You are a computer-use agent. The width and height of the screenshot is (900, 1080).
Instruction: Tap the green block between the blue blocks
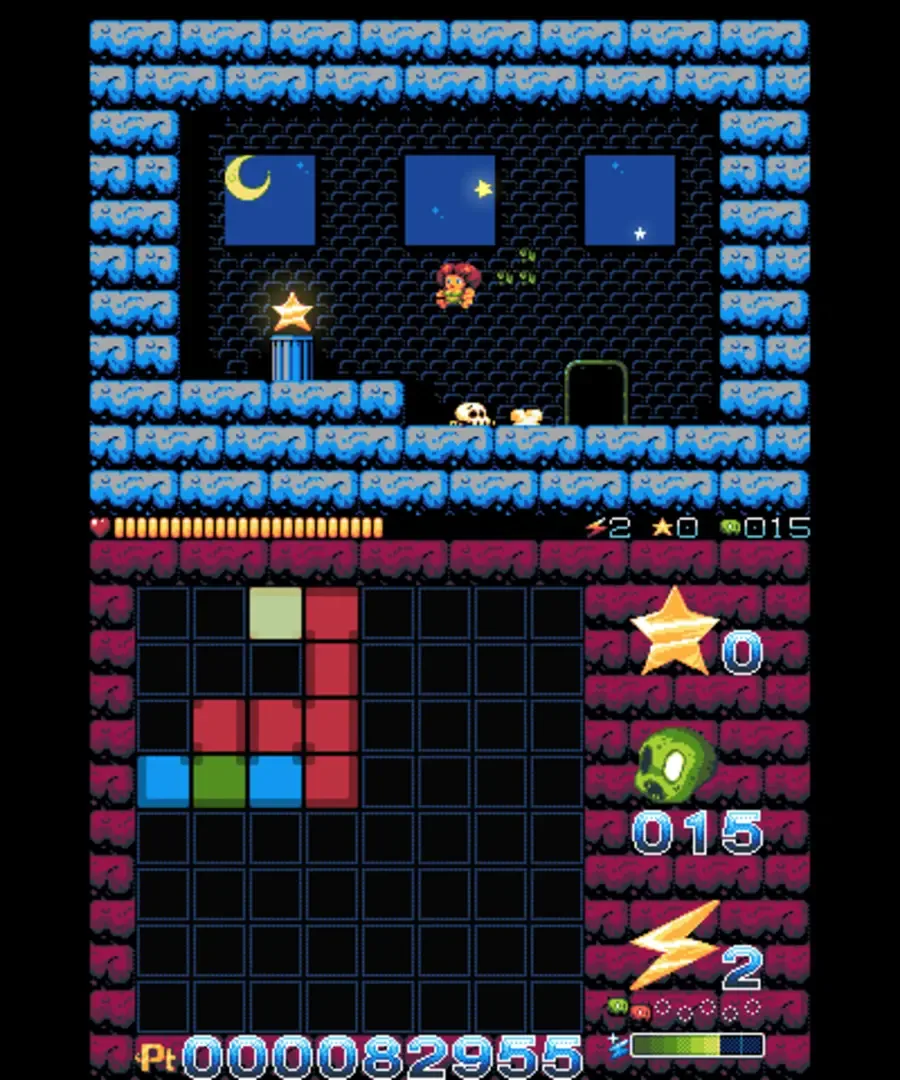(x=219, y=781)
